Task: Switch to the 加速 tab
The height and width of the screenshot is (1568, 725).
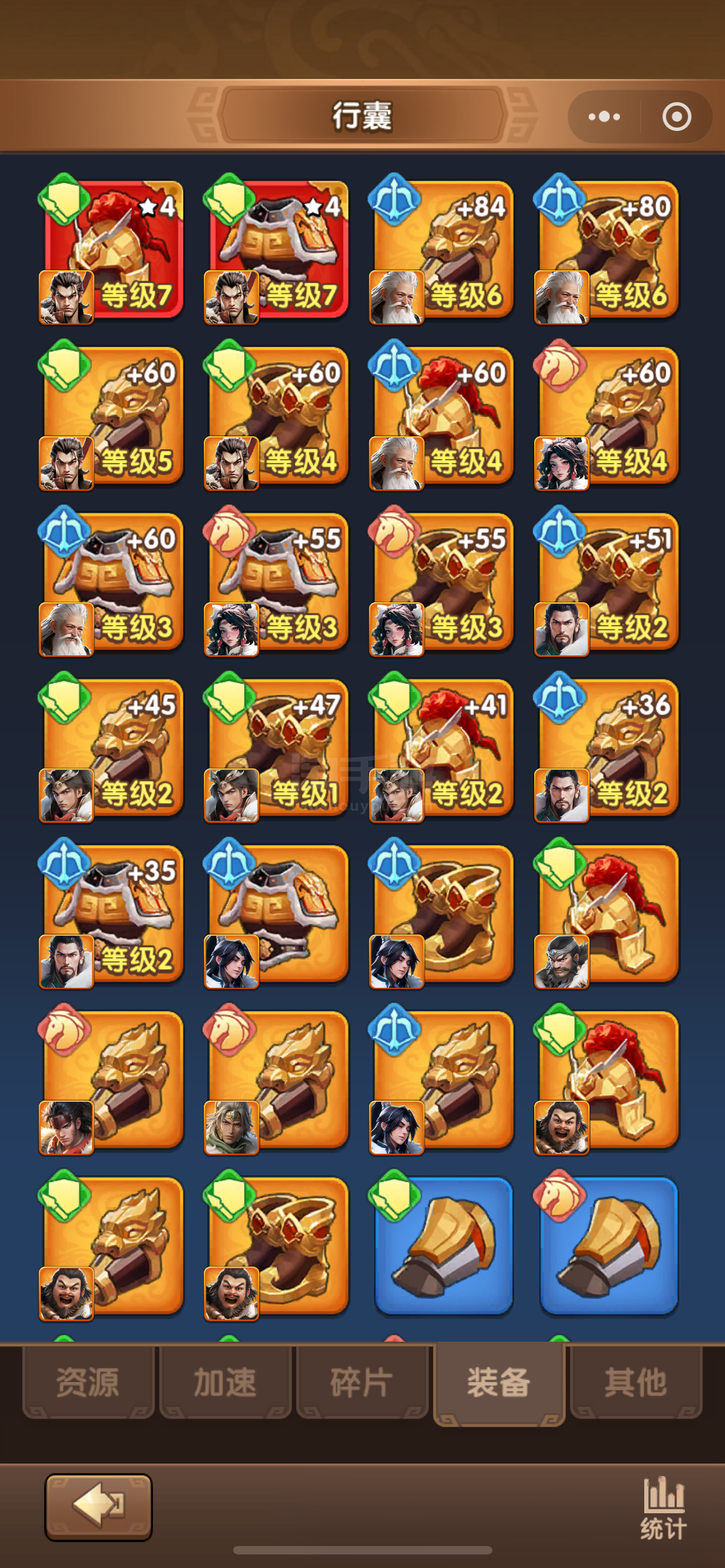Action: coord(225,1382)
